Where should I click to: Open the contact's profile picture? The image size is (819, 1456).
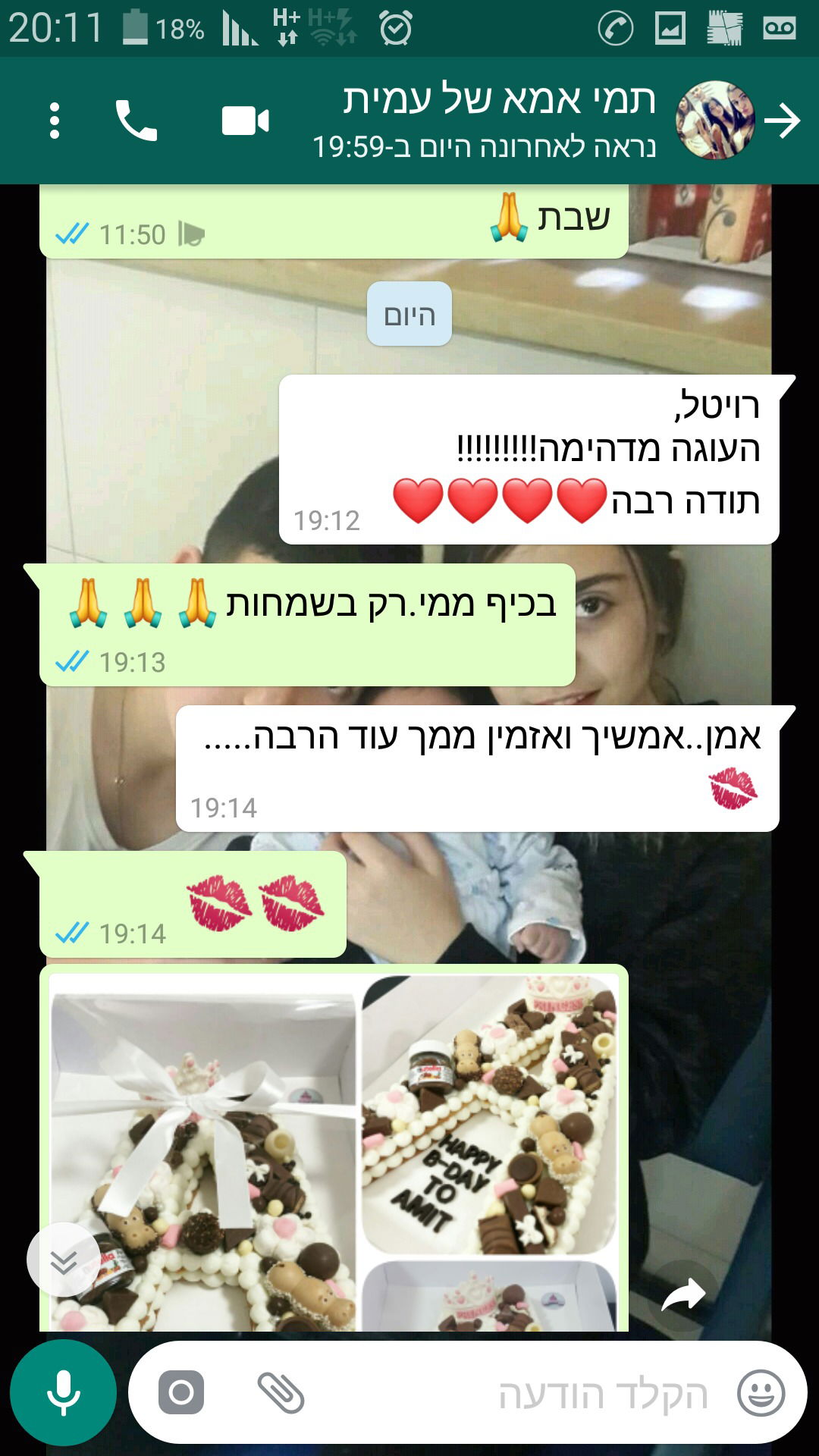pos(715,120)
